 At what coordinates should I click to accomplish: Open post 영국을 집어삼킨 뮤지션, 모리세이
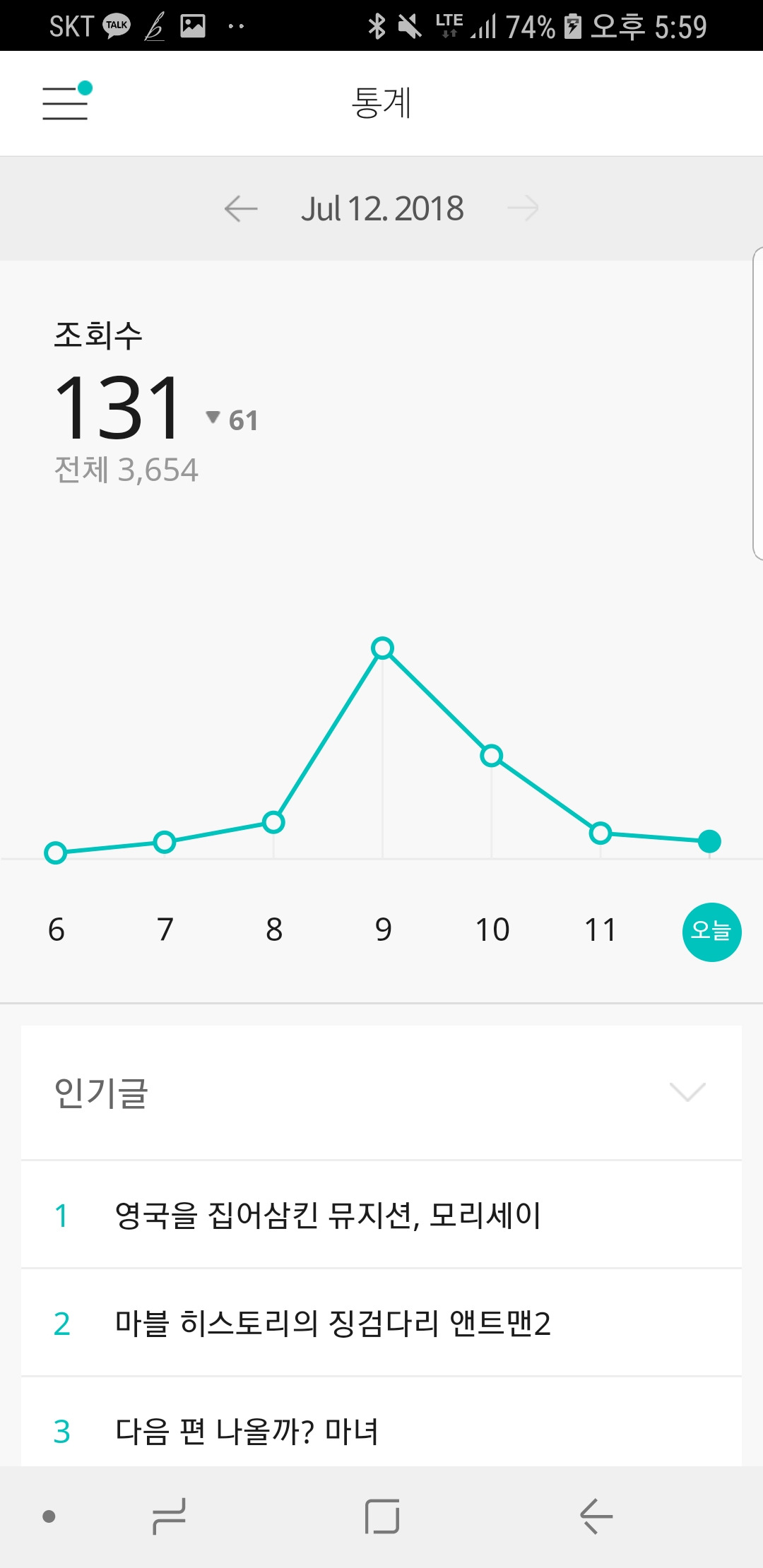pyautogui.click(x=327, y=1216)
